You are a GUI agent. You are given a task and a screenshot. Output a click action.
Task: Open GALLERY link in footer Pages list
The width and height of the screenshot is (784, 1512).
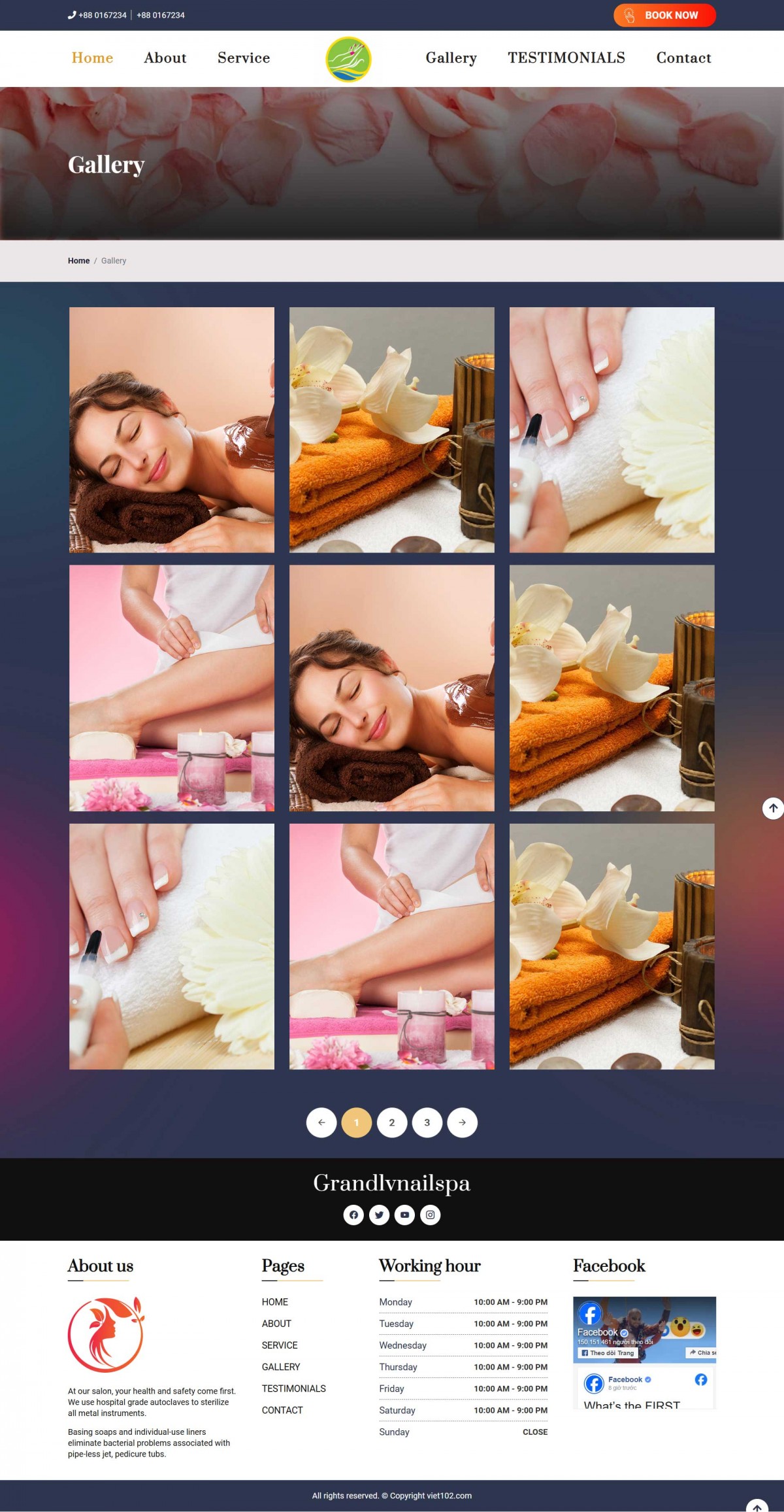pyautogui.click(x=281, y=1366)
